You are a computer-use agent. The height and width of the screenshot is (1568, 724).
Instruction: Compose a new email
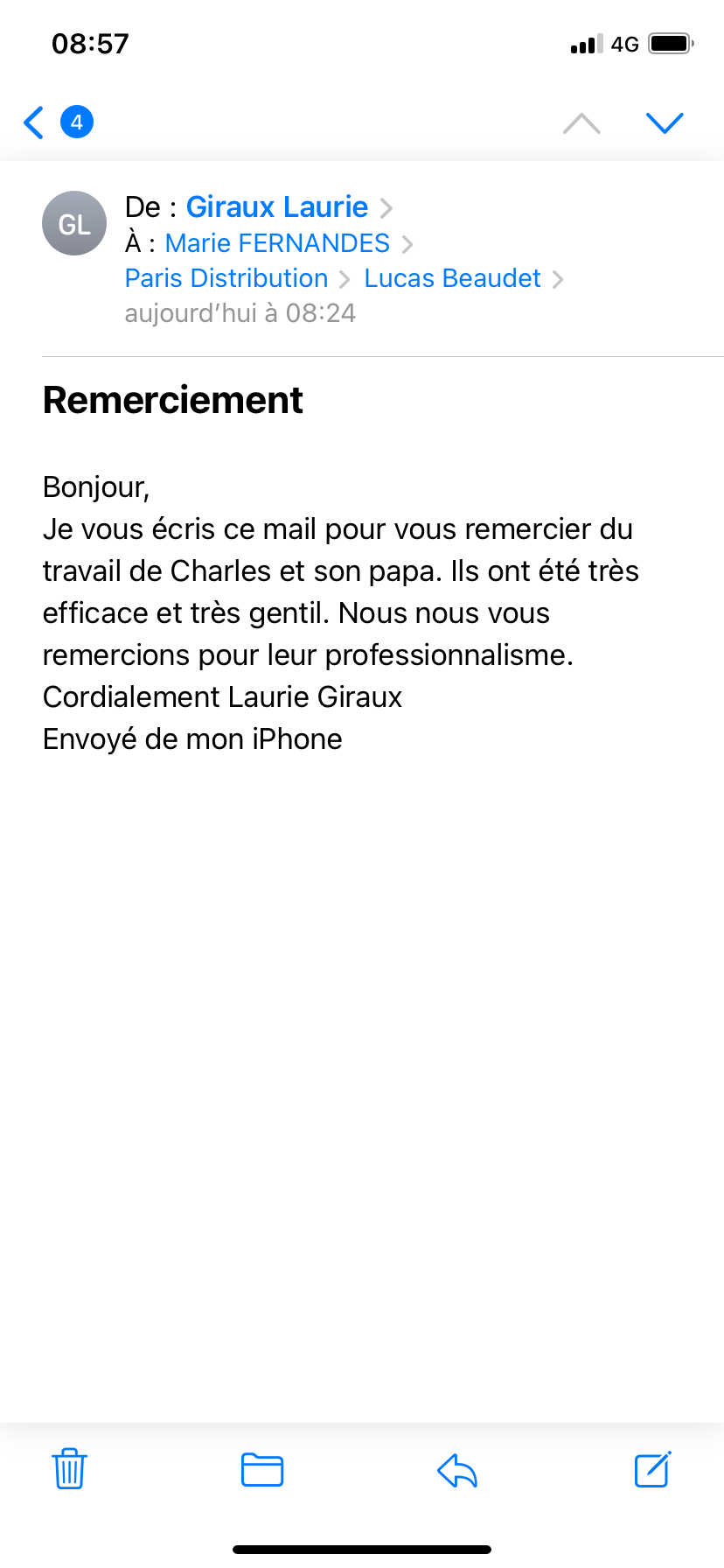(652, 1469)
